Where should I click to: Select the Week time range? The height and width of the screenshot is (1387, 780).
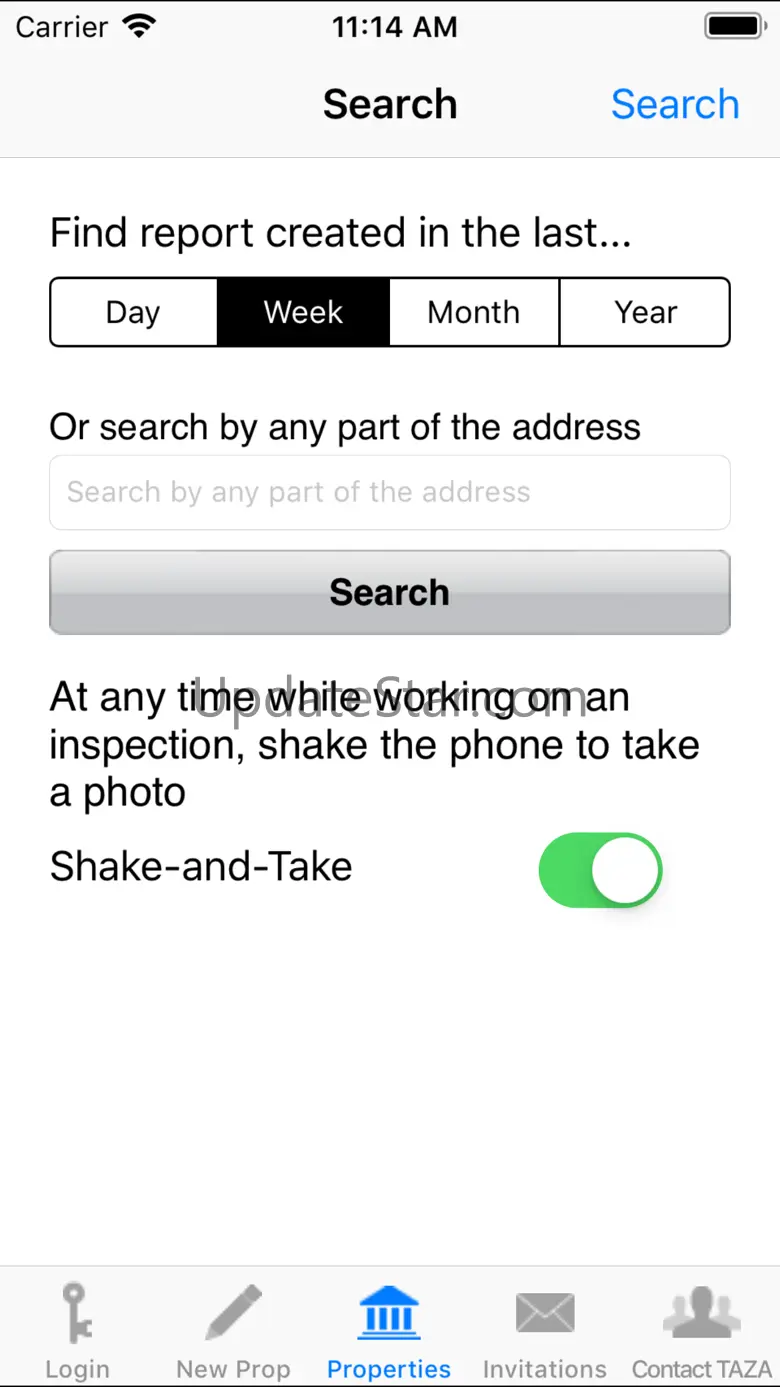[303, 312]
